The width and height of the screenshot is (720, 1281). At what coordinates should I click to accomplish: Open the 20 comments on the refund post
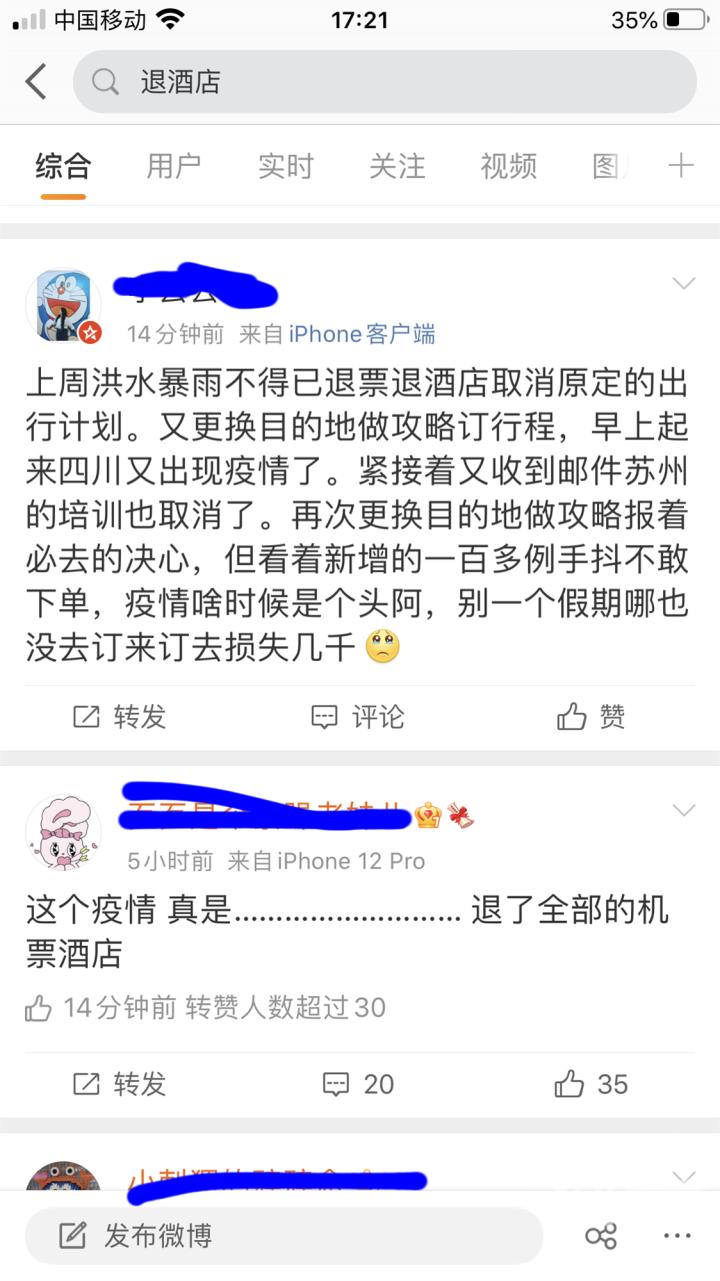pos(358,1084)
